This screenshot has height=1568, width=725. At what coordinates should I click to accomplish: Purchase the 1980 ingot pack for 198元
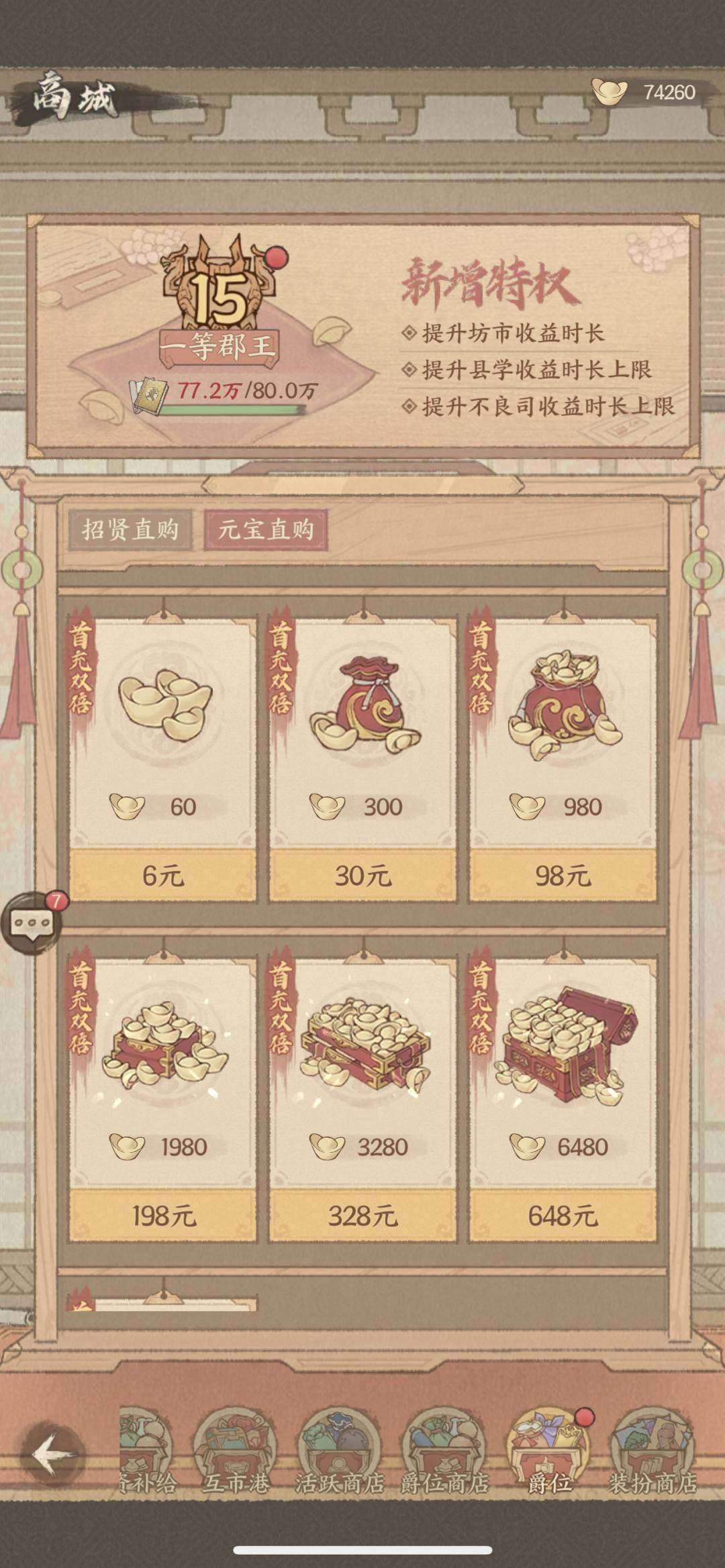point(162,1215)
